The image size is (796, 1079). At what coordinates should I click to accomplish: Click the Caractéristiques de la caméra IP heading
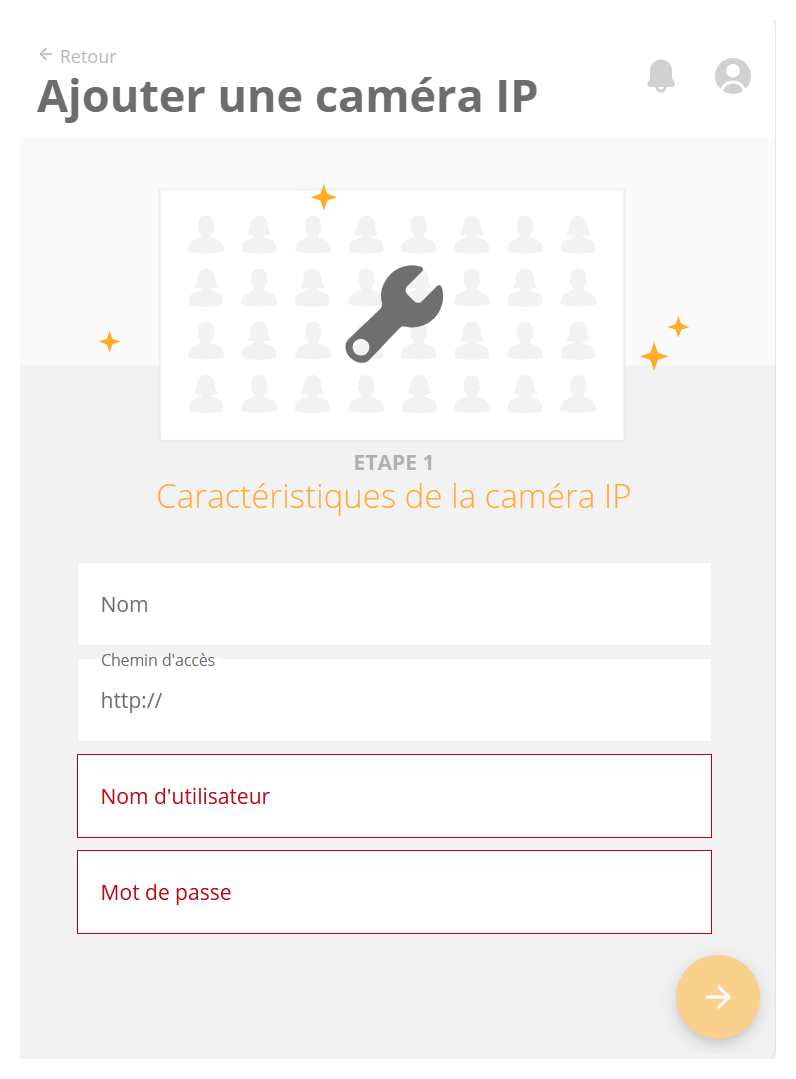(x=393, y=495)
